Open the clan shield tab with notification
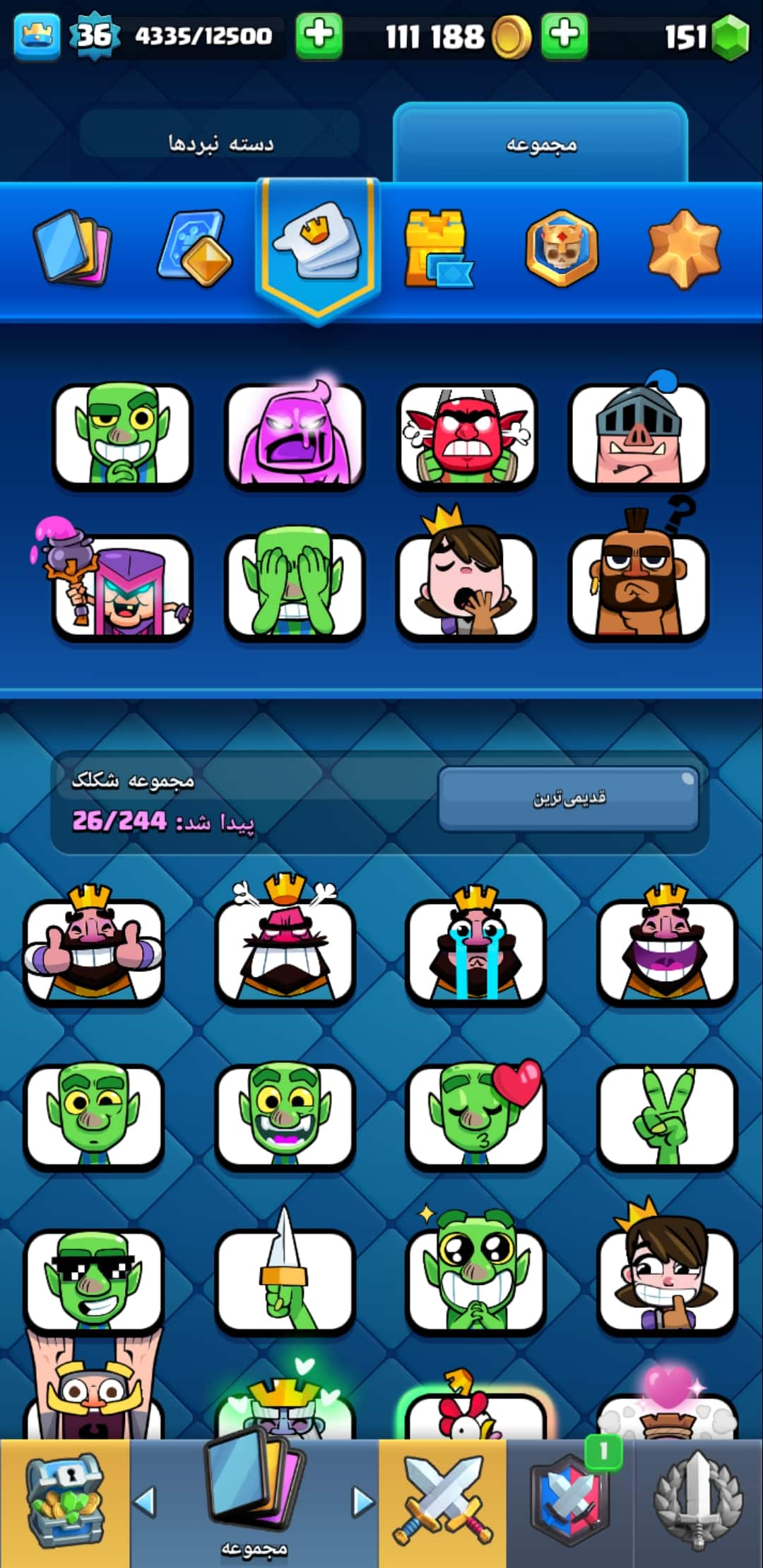The image size is (763, 1568). coord(571,1502)
